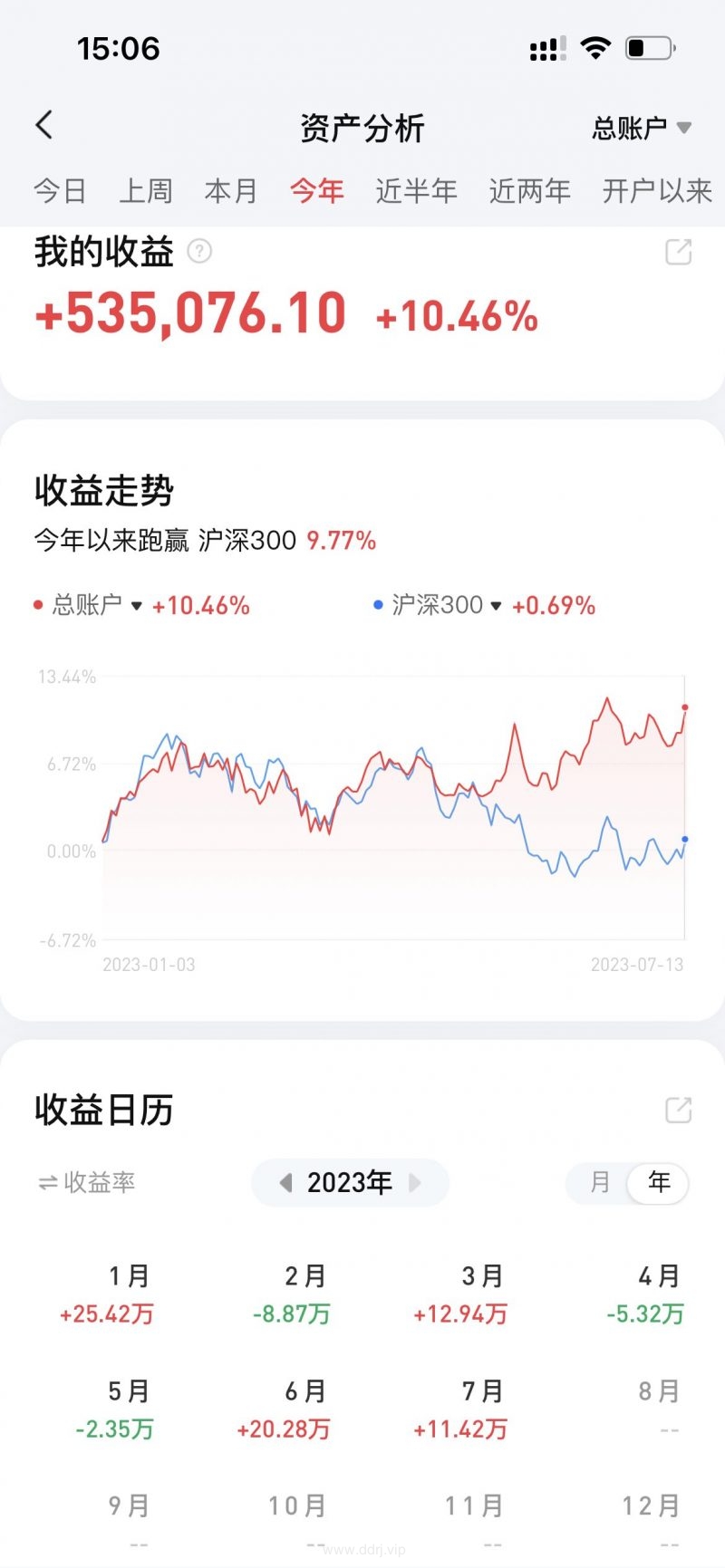Go back from 资产分析 page
725x1568 pixels.
pos(44,125)
